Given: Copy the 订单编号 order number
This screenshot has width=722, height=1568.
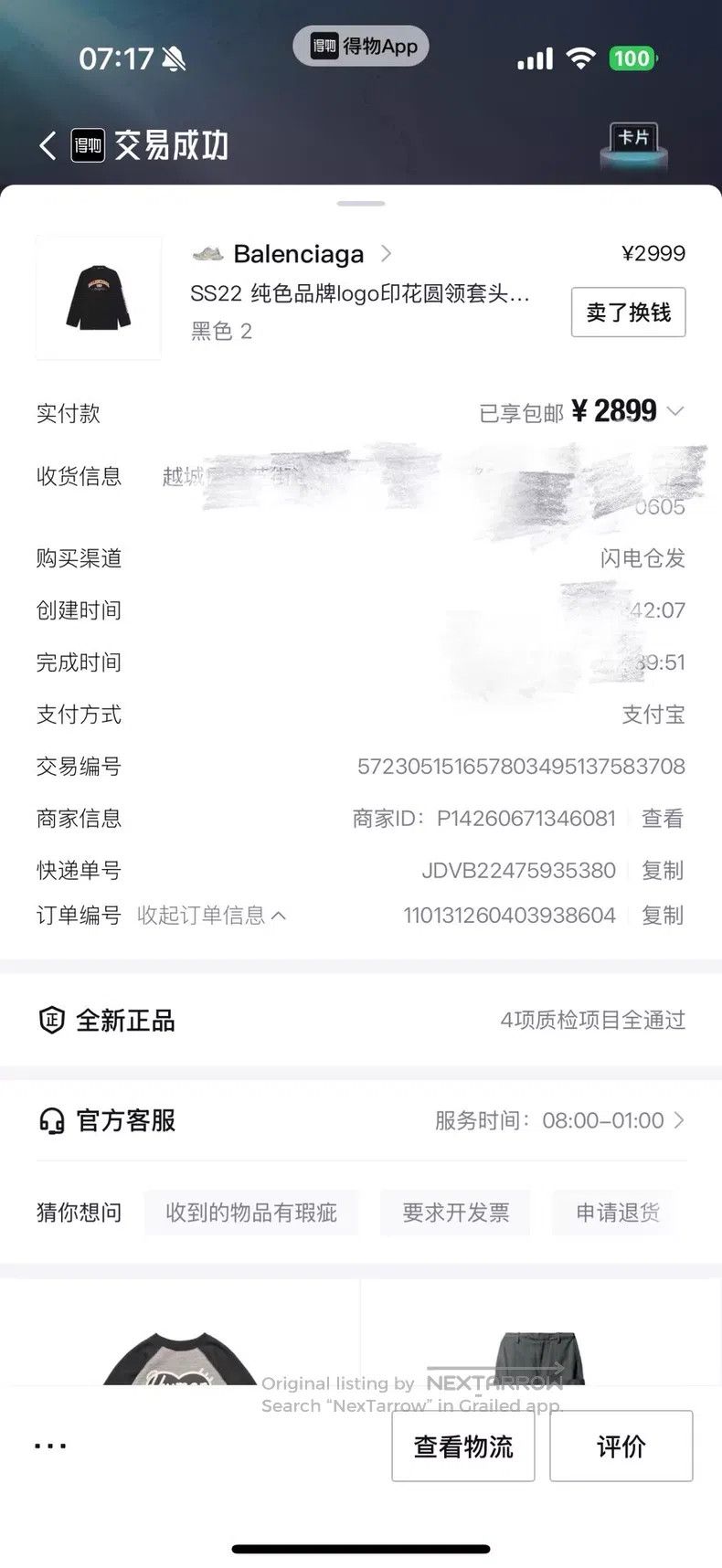Looking at the screenshot, I should click(x=663, y=916).
